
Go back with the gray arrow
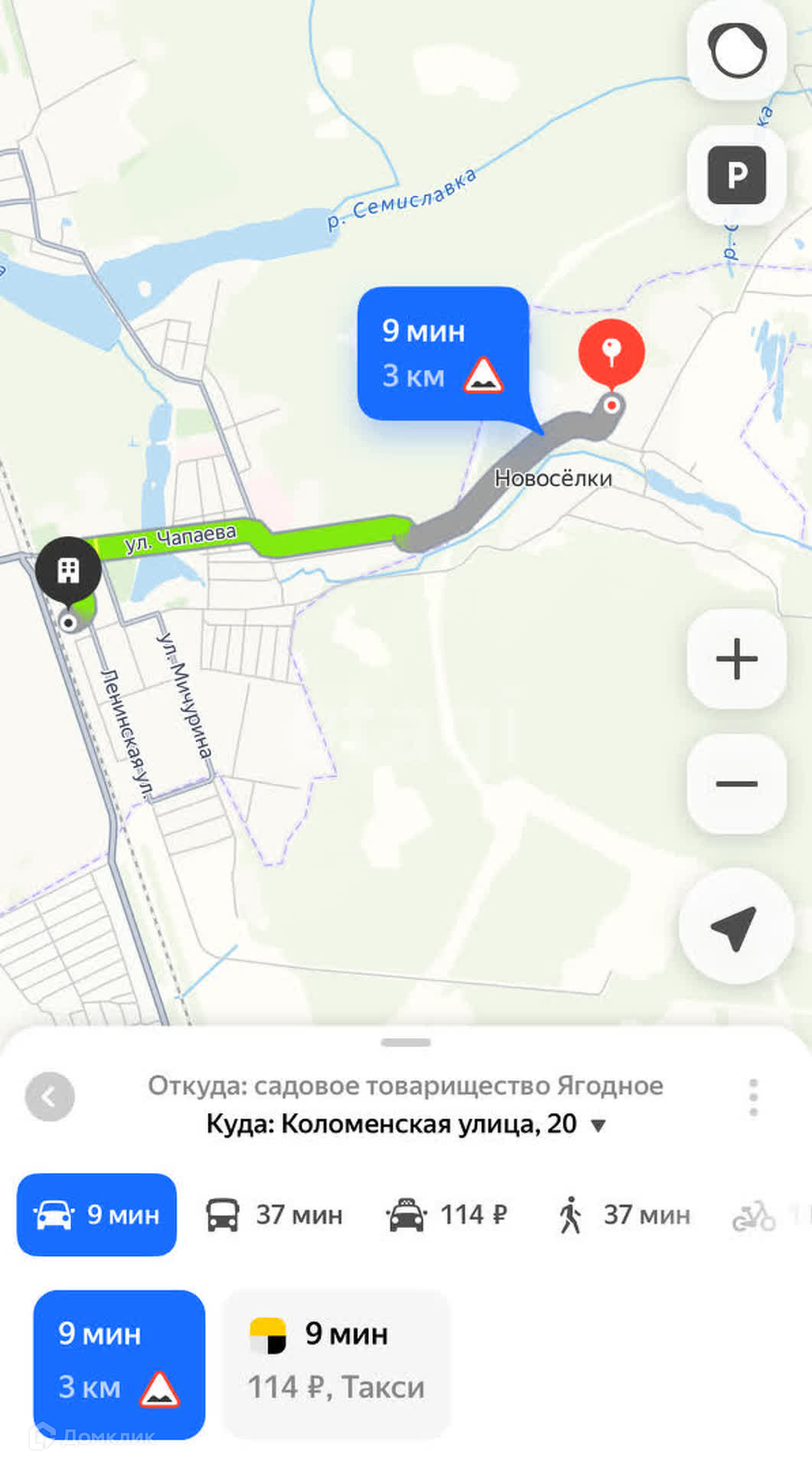tap(50, 1097)
